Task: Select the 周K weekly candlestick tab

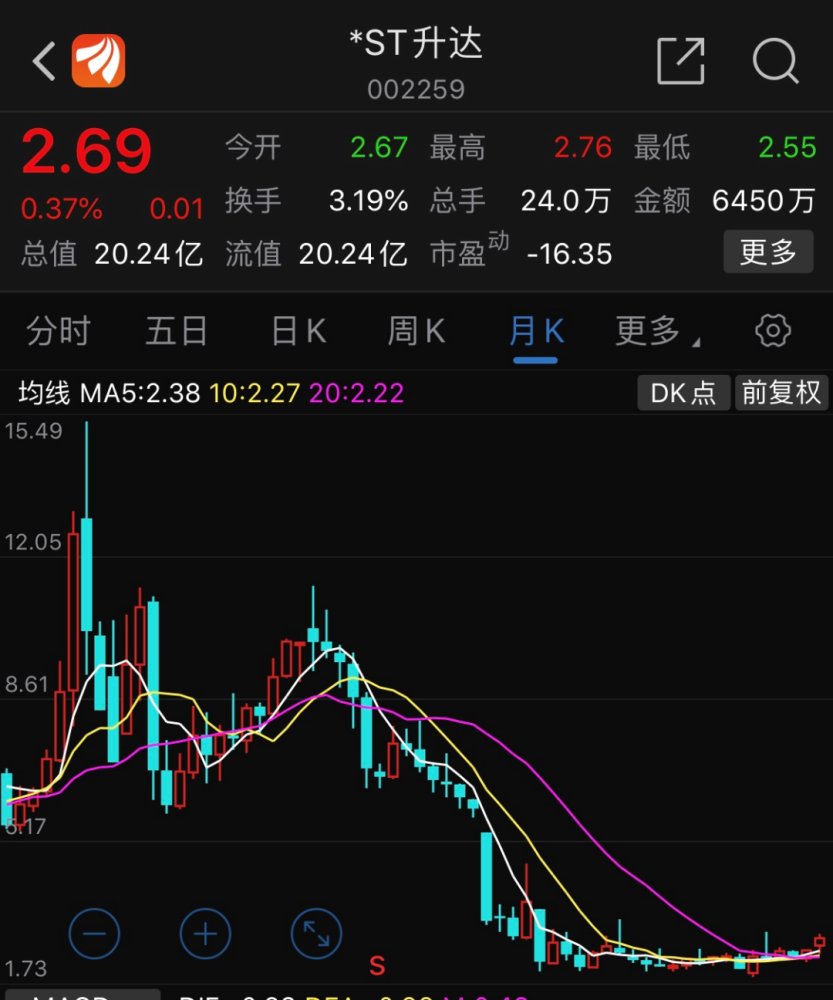Action: tap(414, 331)
